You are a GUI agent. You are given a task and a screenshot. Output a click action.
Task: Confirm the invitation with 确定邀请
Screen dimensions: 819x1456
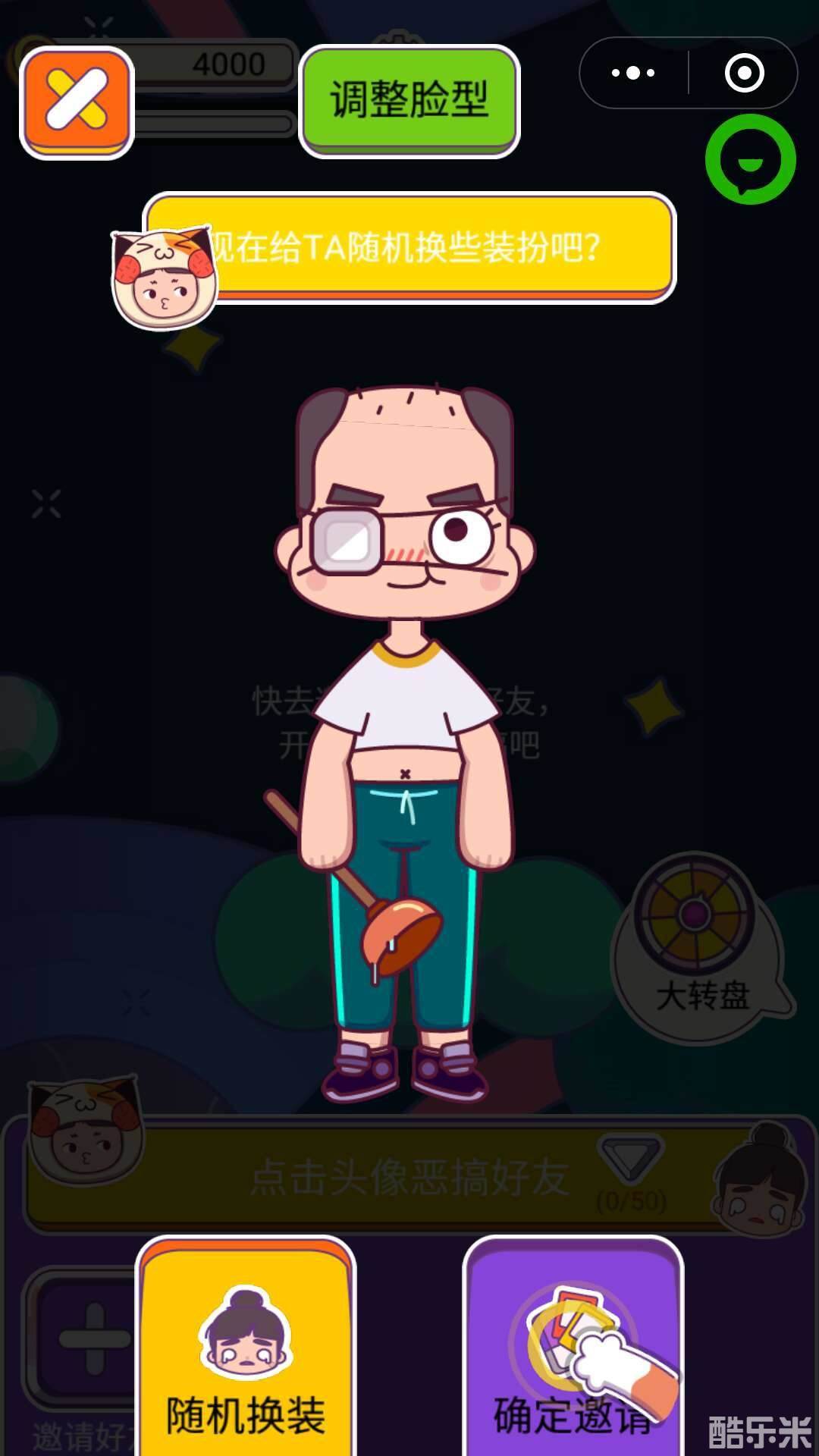pyautogui.click(x=573, y=1350)
